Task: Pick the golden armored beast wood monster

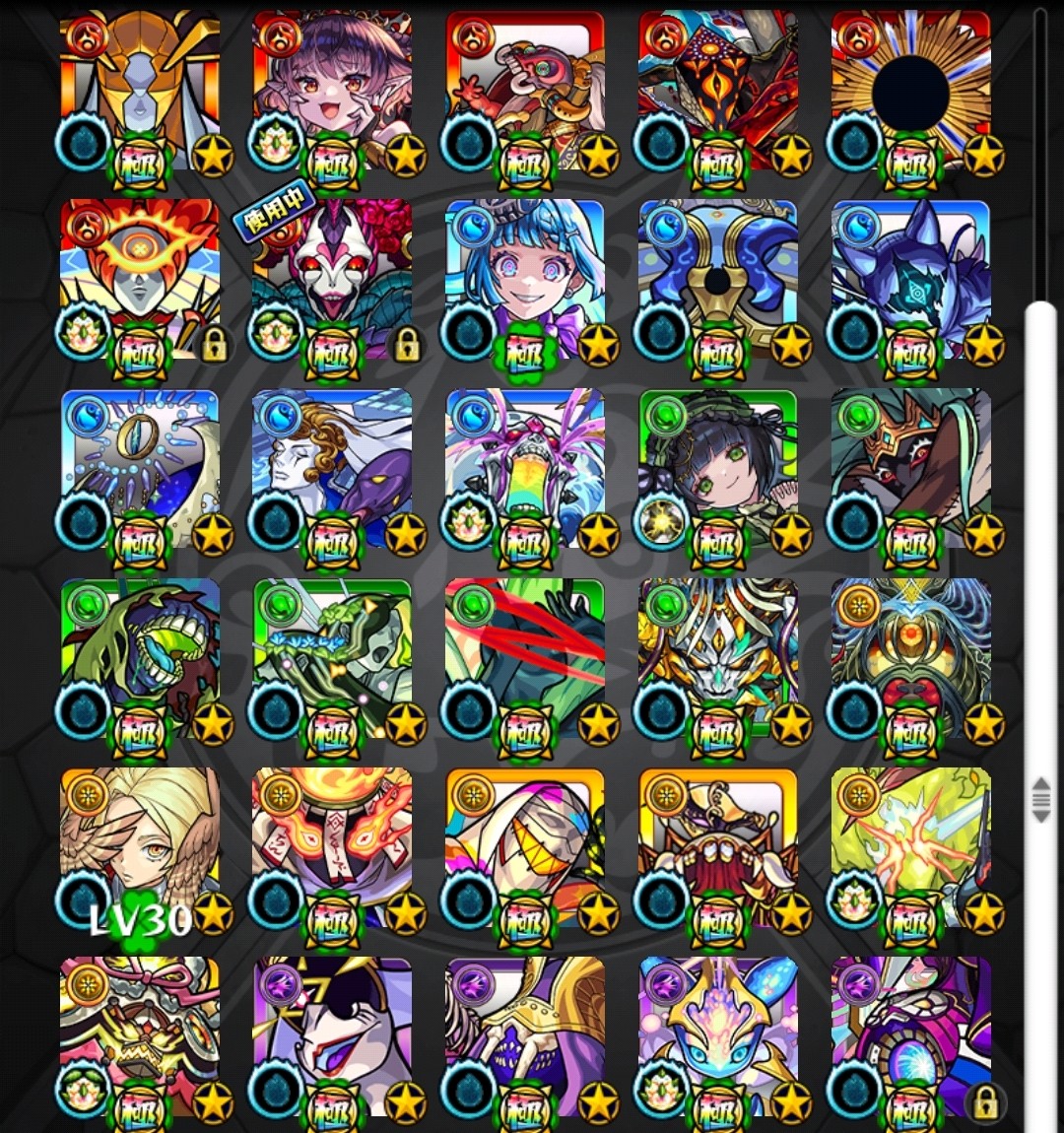Action: (x=717, y=658)
